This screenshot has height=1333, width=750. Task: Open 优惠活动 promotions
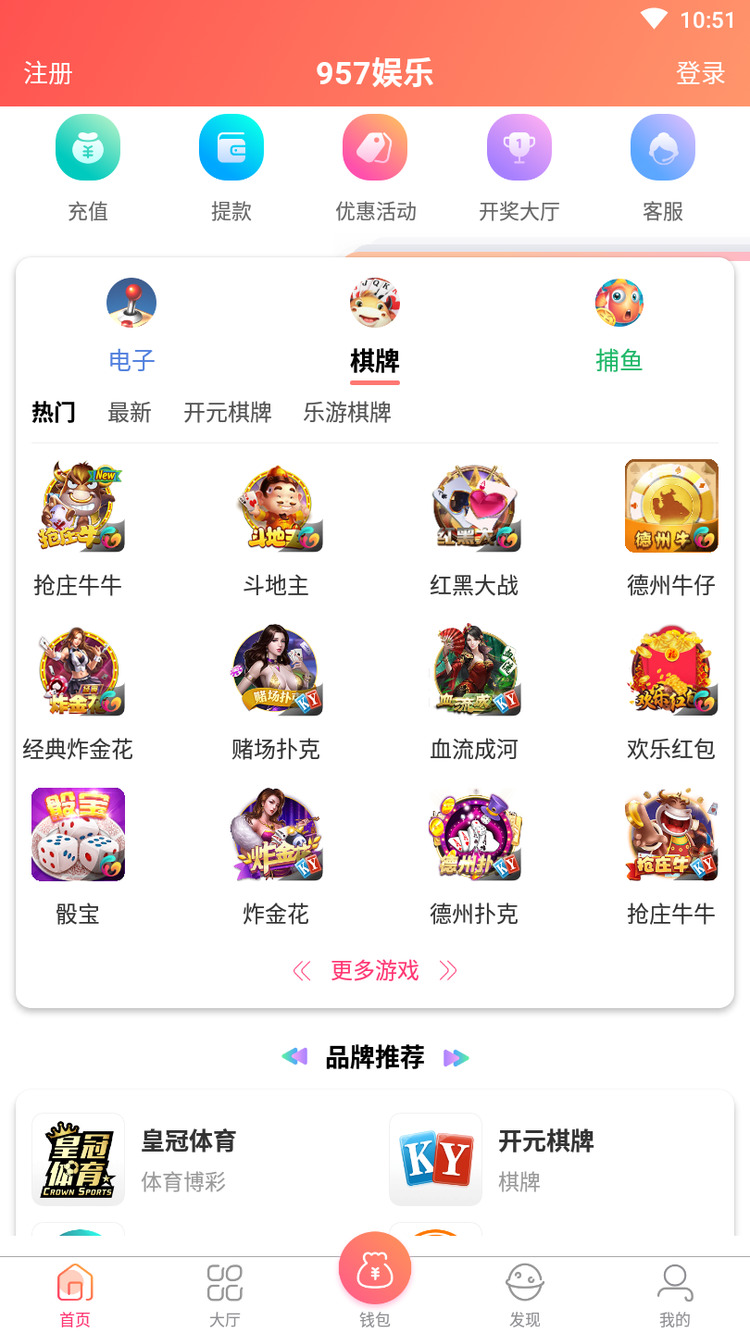click(x=375, y=167)
